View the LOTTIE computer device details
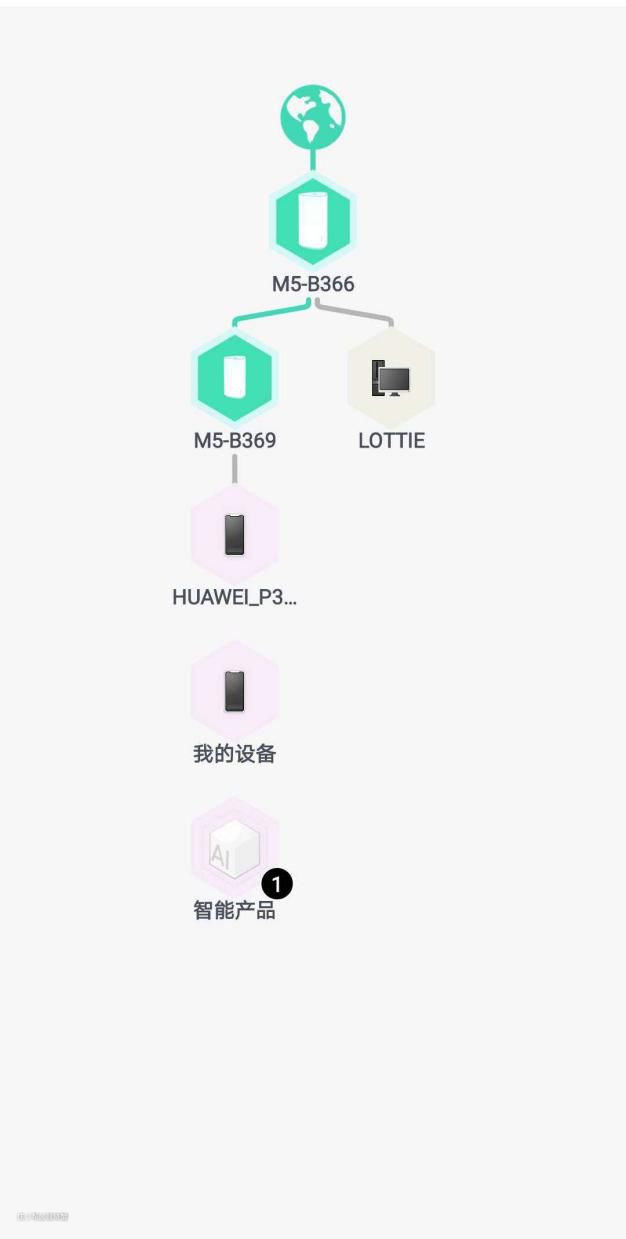626x1239 pixels. (x=391, y=380)
